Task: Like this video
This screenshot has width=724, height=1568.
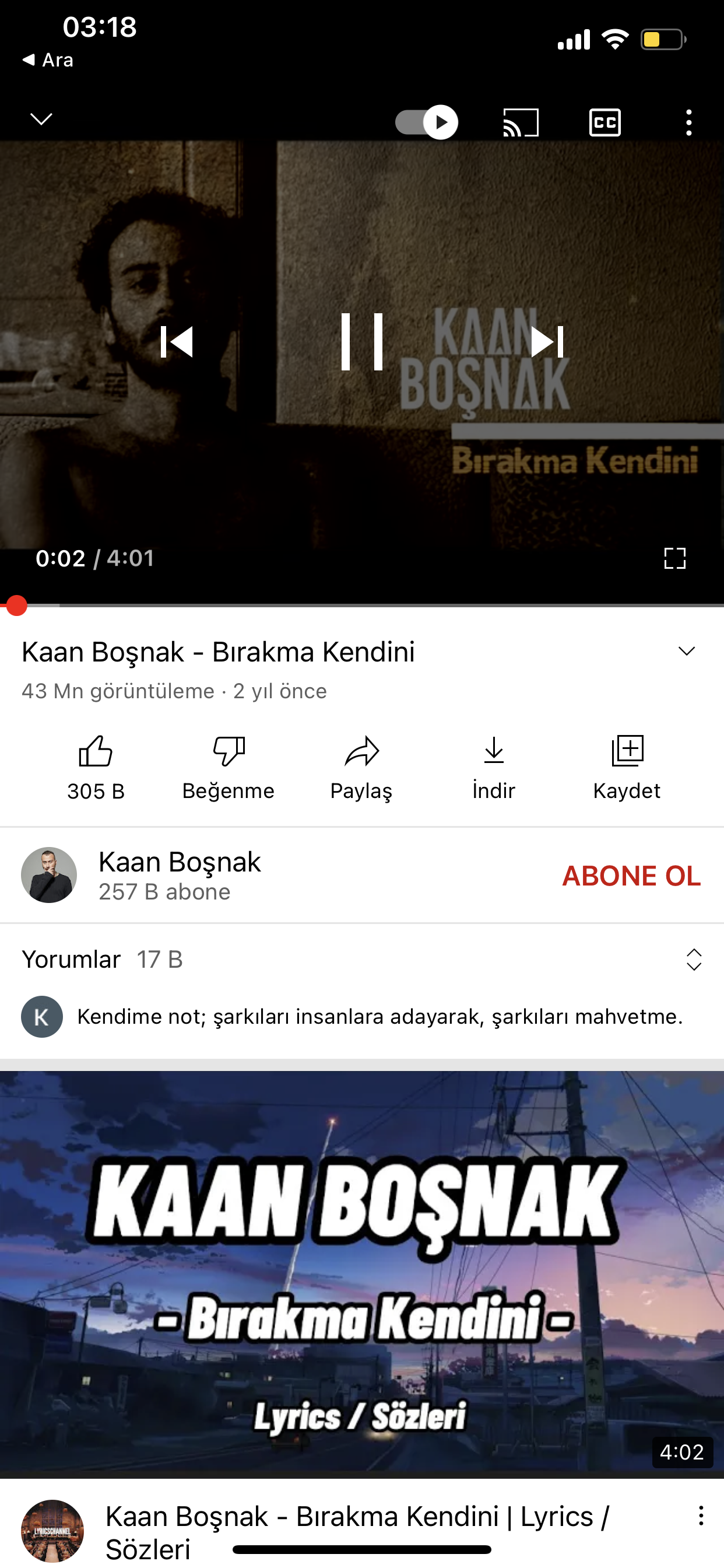Action: 96,766
